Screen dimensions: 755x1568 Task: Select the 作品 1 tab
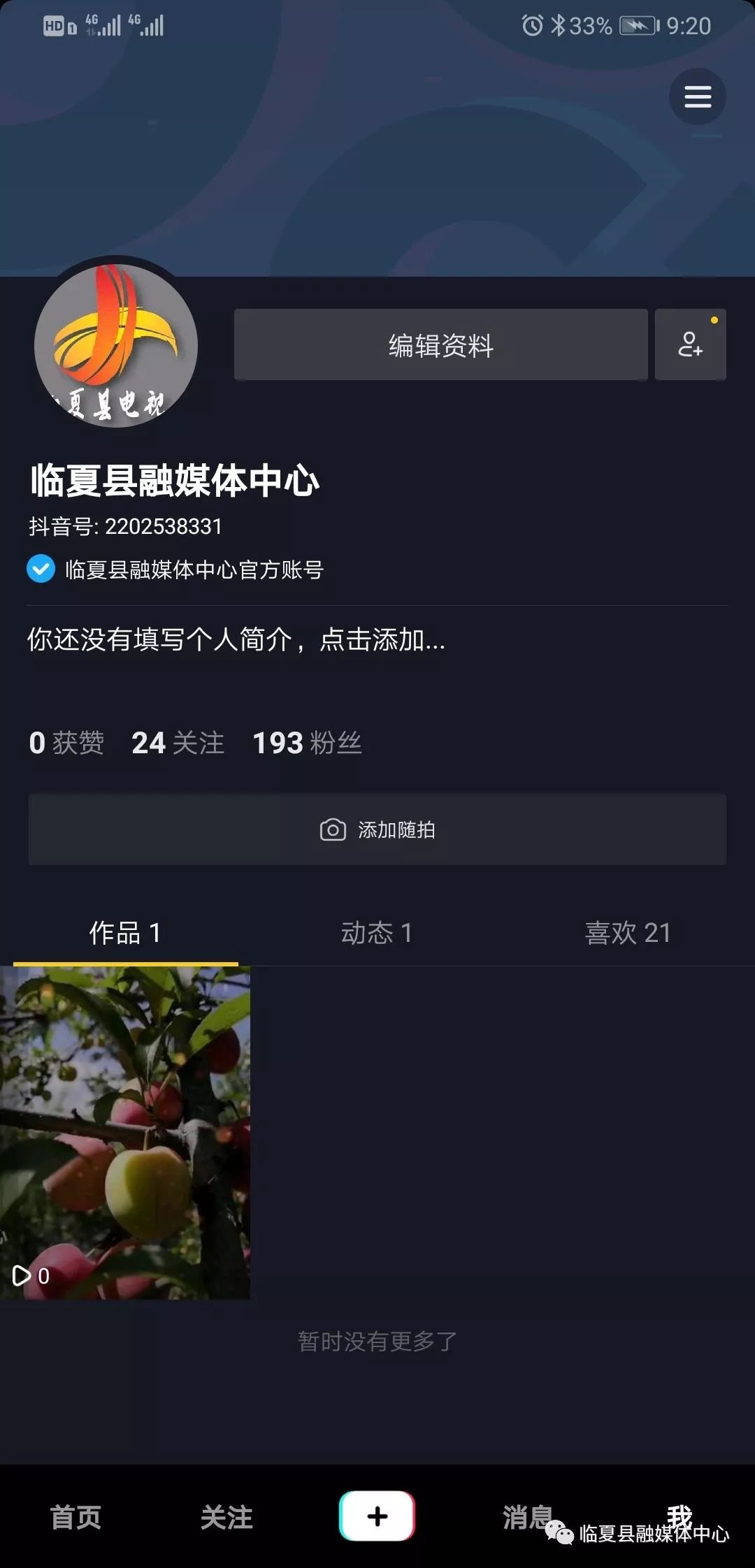[x=126, y=933]
